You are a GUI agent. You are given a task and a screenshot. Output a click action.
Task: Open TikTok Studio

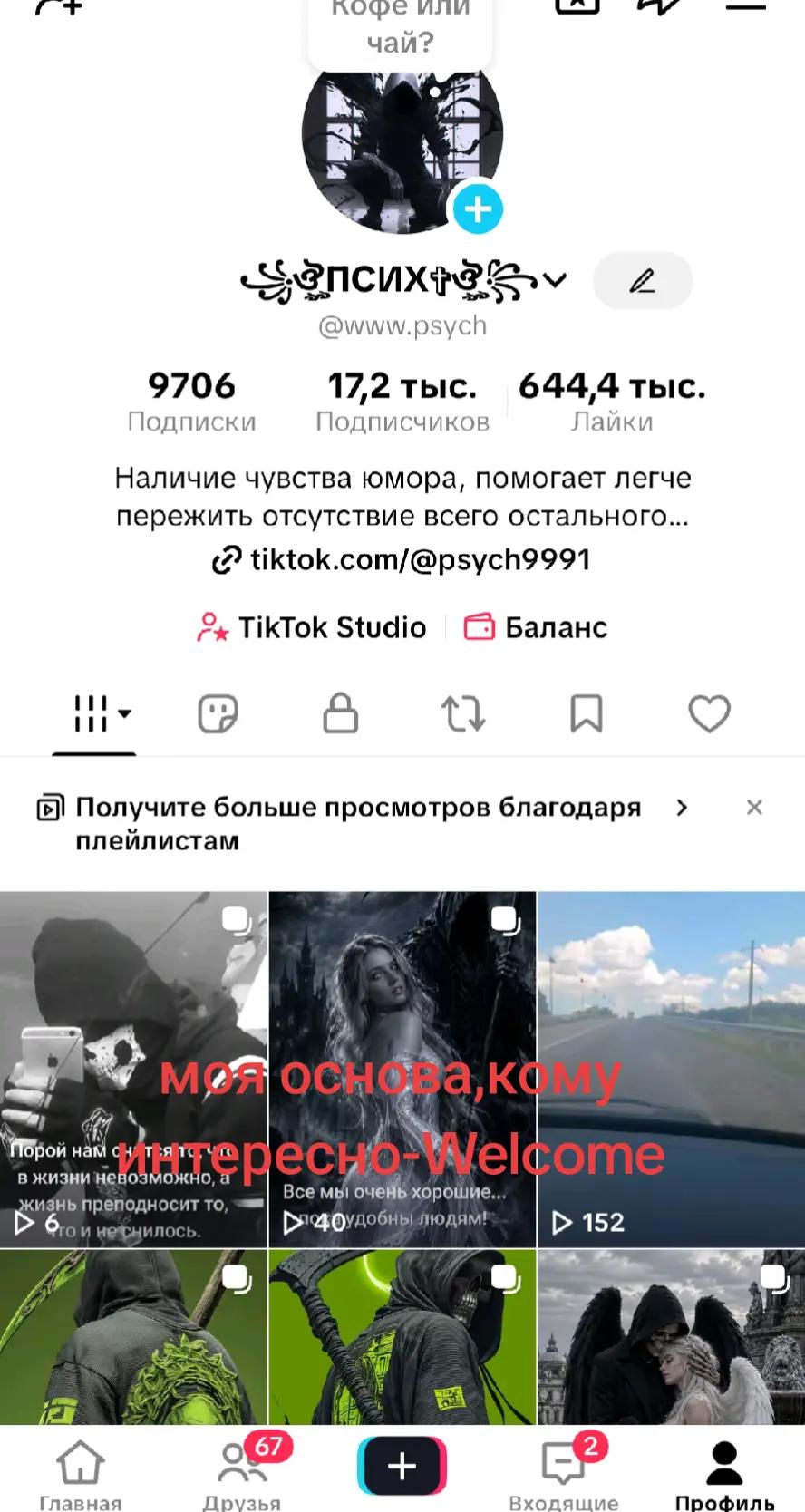311,627
